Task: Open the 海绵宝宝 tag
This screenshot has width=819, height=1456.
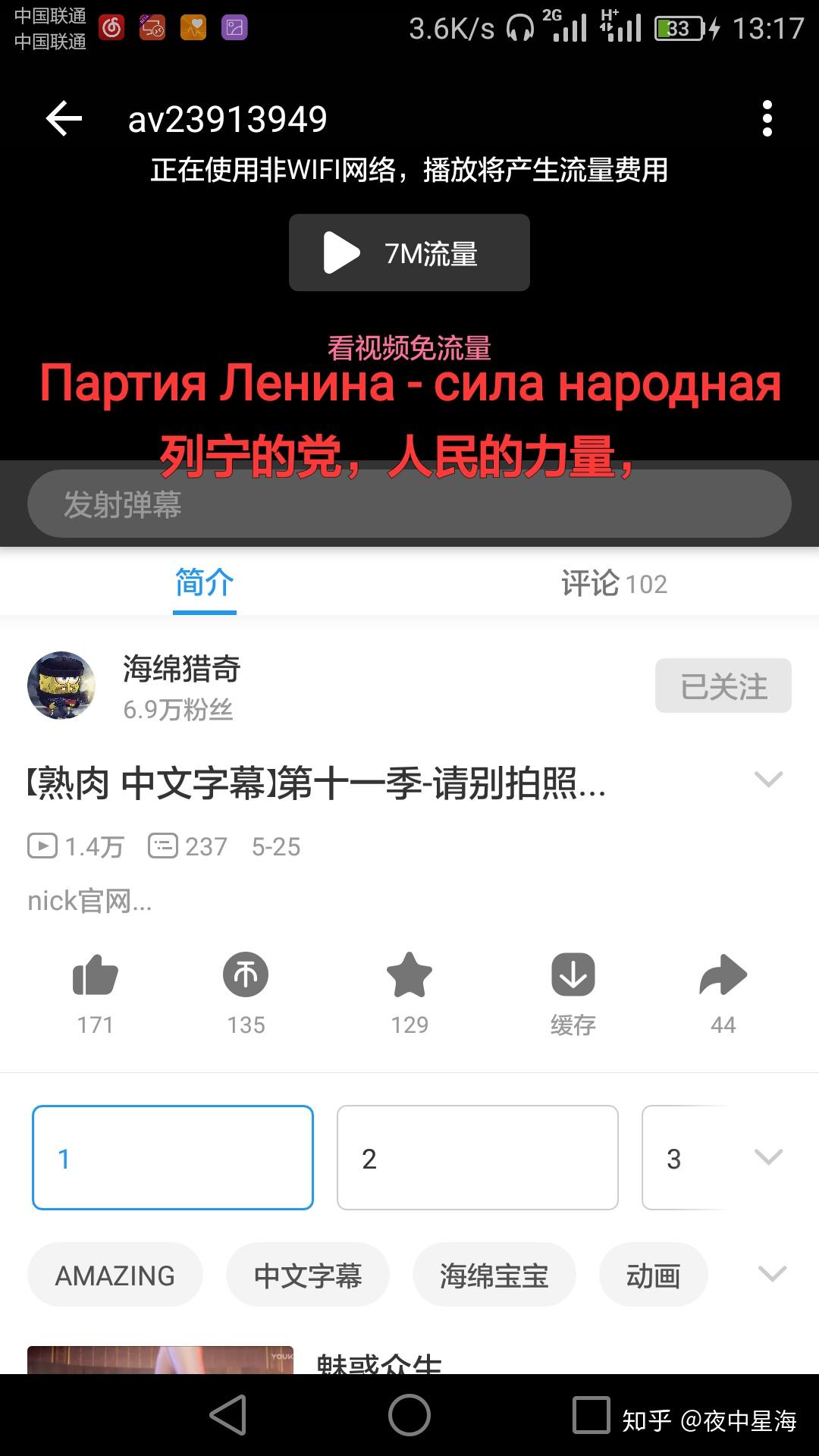Action: (493, 1275)
